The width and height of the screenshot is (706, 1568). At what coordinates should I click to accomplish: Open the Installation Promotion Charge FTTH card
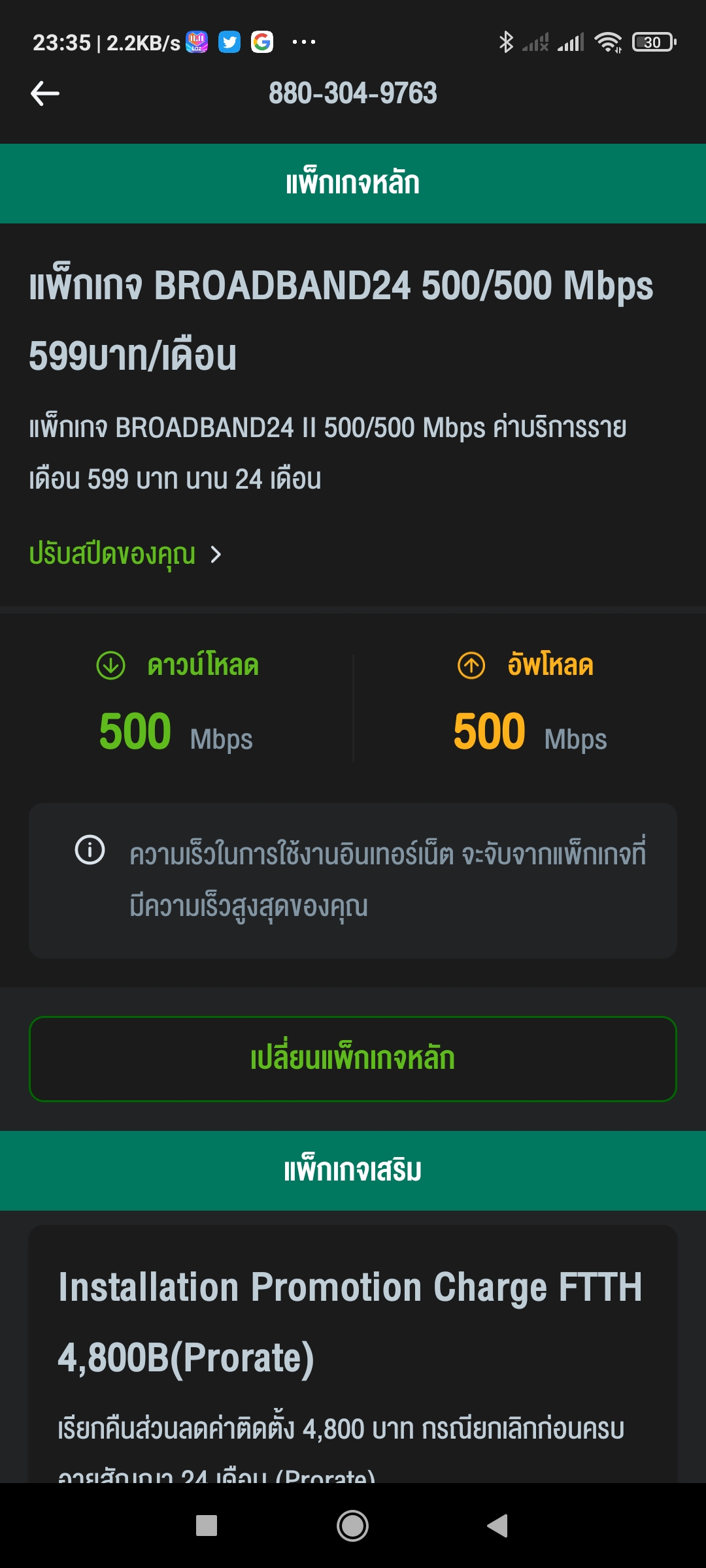[x=353, y=1353]
